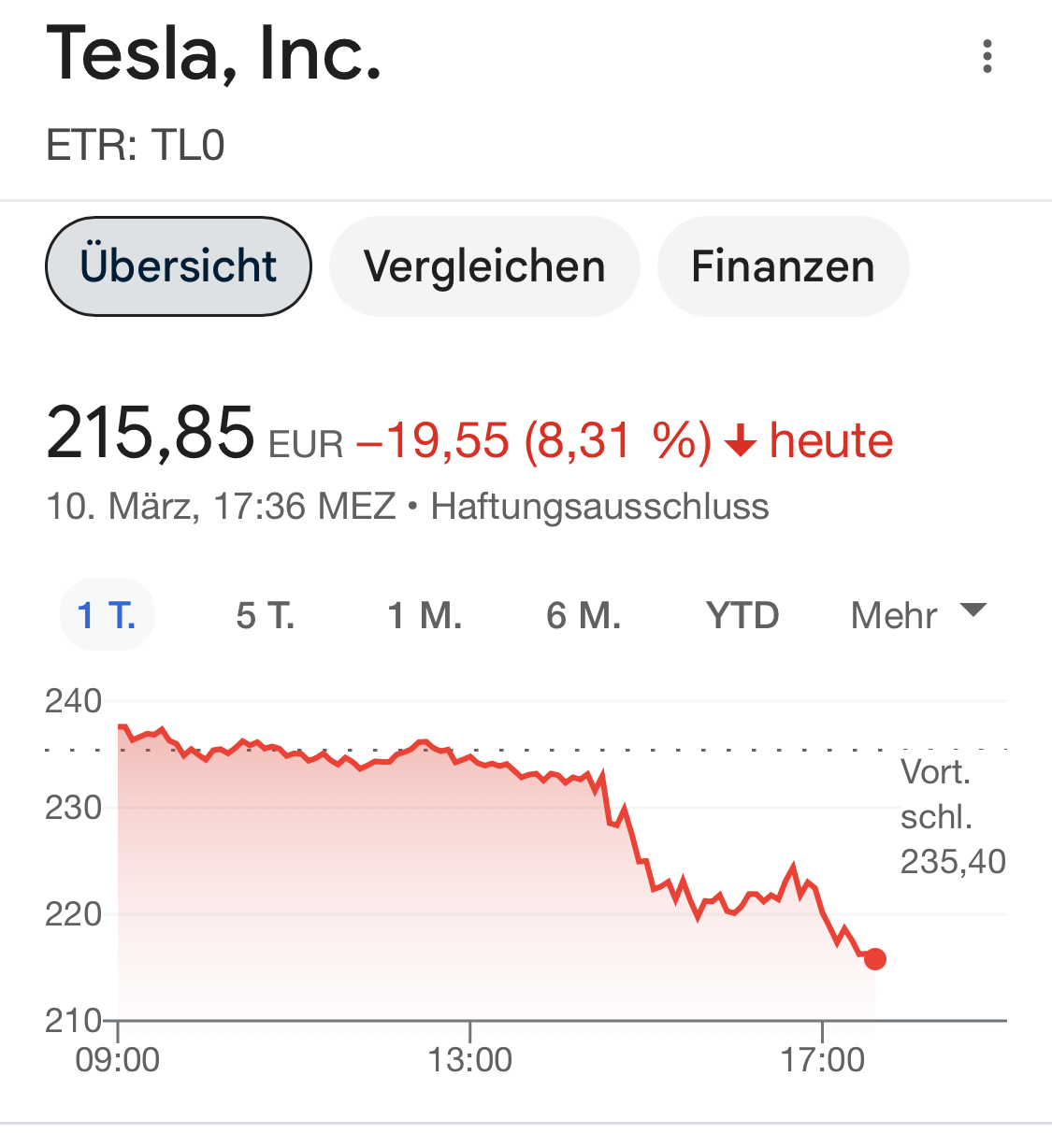The image size is (1052, 1148).
Task: View the YTD chart range
Action: click(x=742, y=615)
